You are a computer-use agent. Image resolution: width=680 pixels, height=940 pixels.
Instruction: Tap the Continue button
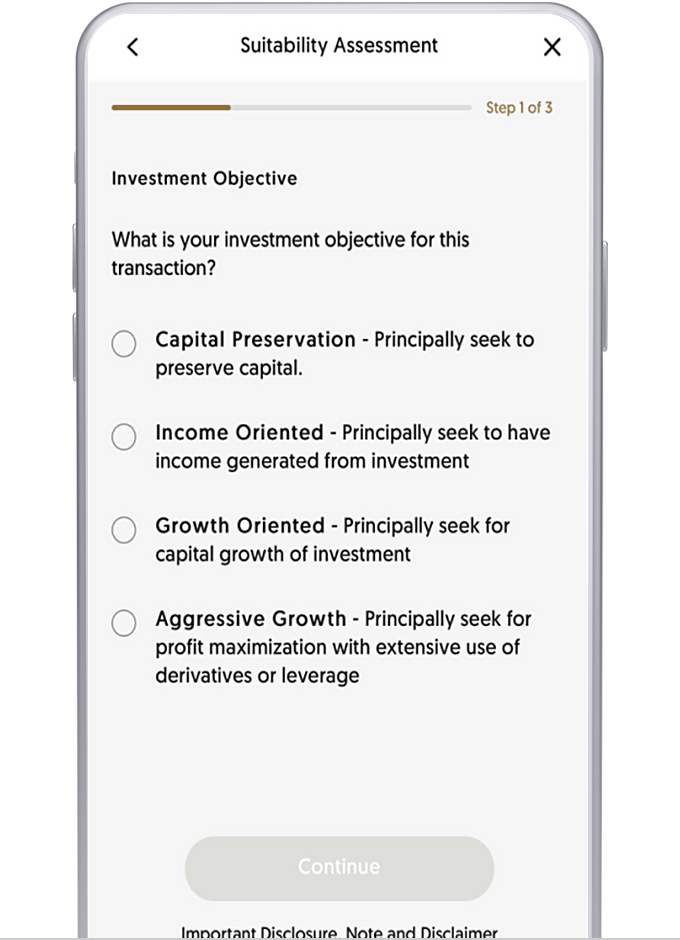point(339,867)
